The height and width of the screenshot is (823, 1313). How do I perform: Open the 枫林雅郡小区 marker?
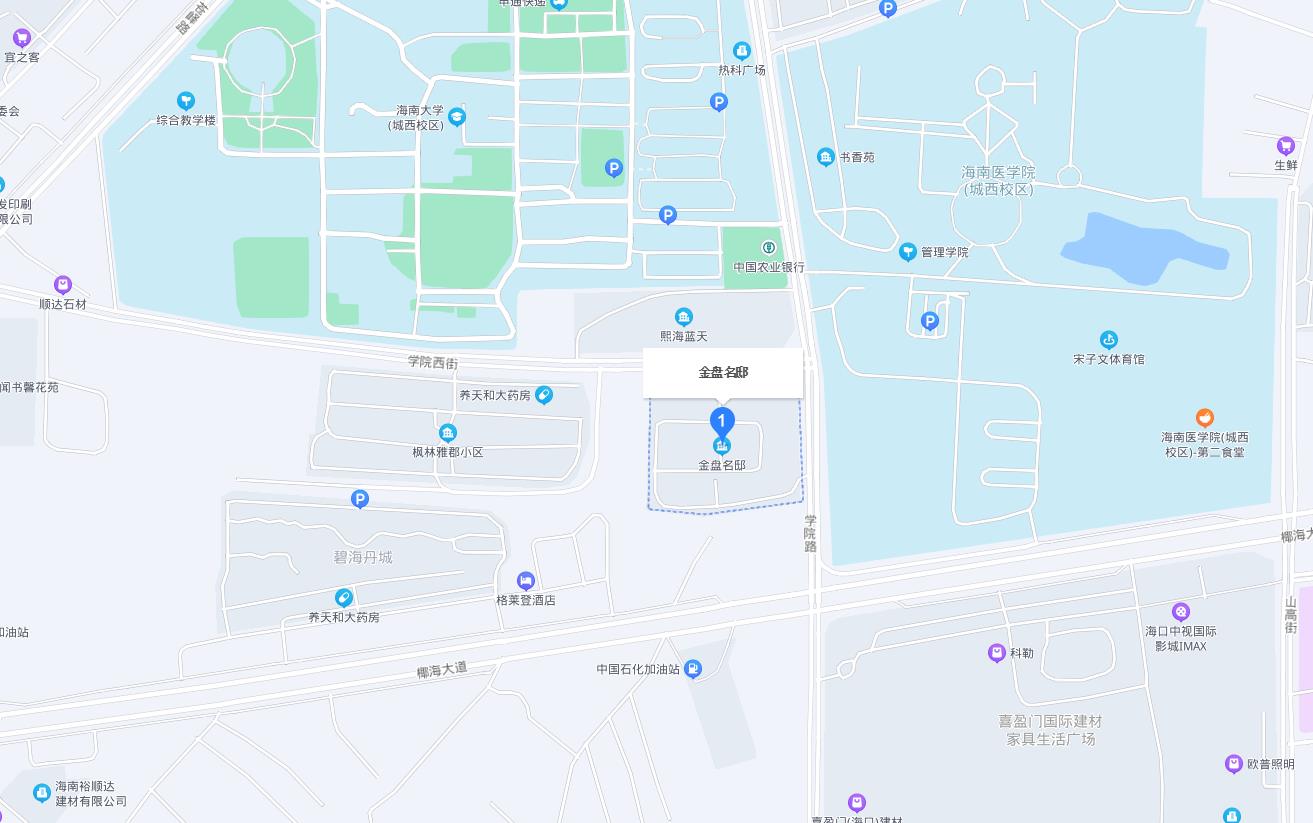[x=448, y=433]
